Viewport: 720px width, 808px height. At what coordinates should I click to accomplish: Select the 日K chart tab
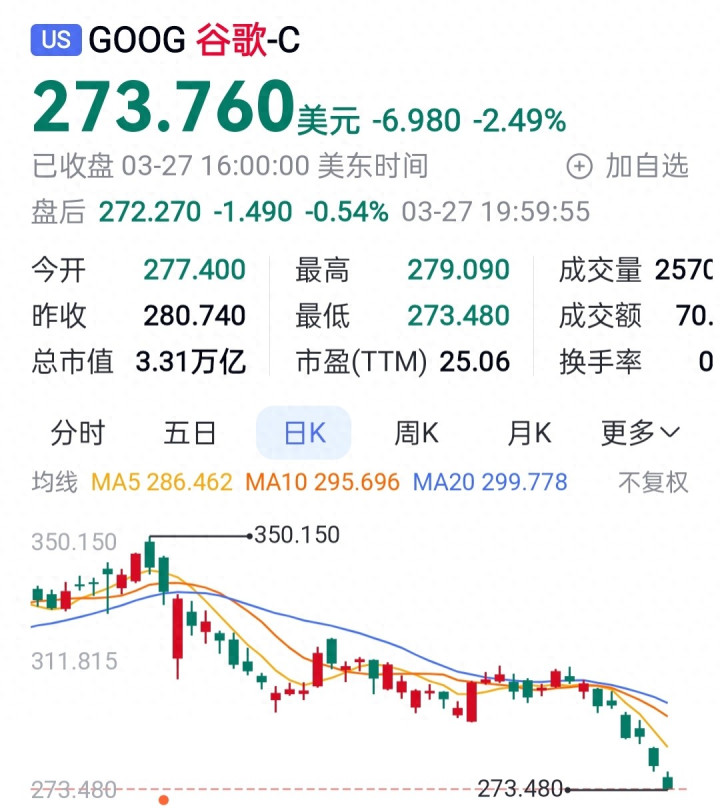(x=304, y=433)
